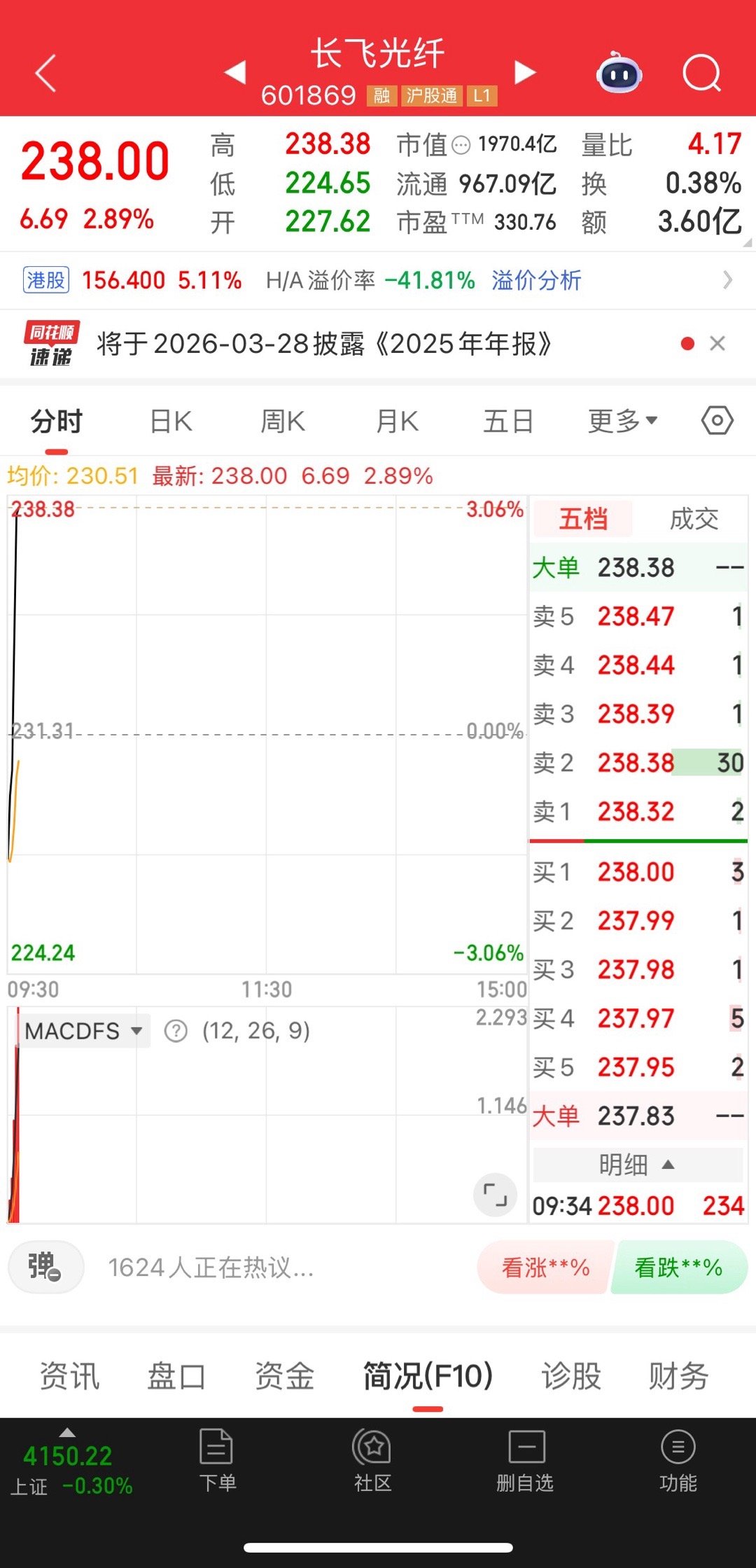Remove stock via 删自选 icon

tap(526, 1460)
